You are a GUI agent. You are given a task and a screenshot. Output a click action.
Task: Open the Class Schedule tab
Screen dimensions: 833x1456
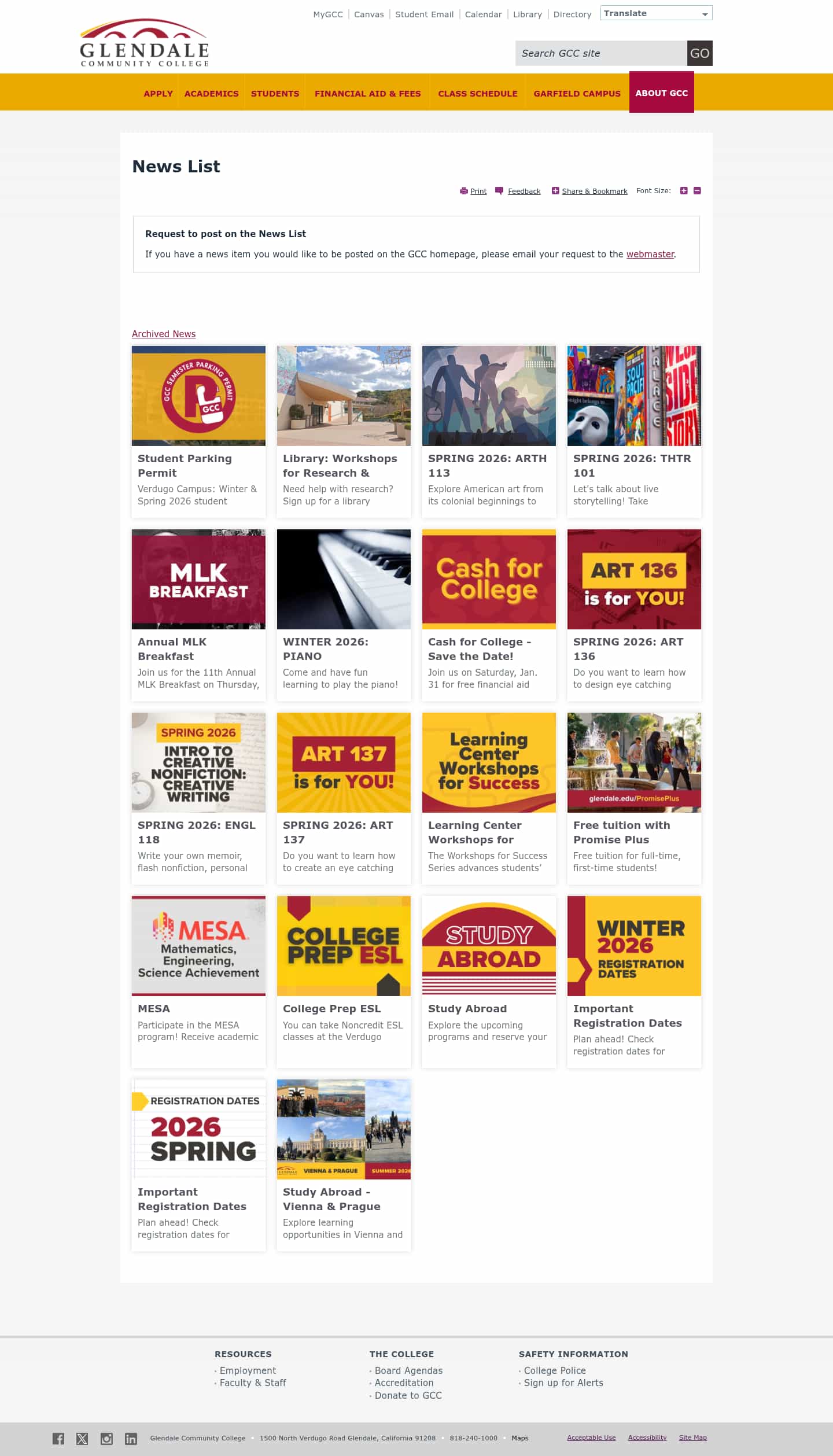click(x=477, y=94)
